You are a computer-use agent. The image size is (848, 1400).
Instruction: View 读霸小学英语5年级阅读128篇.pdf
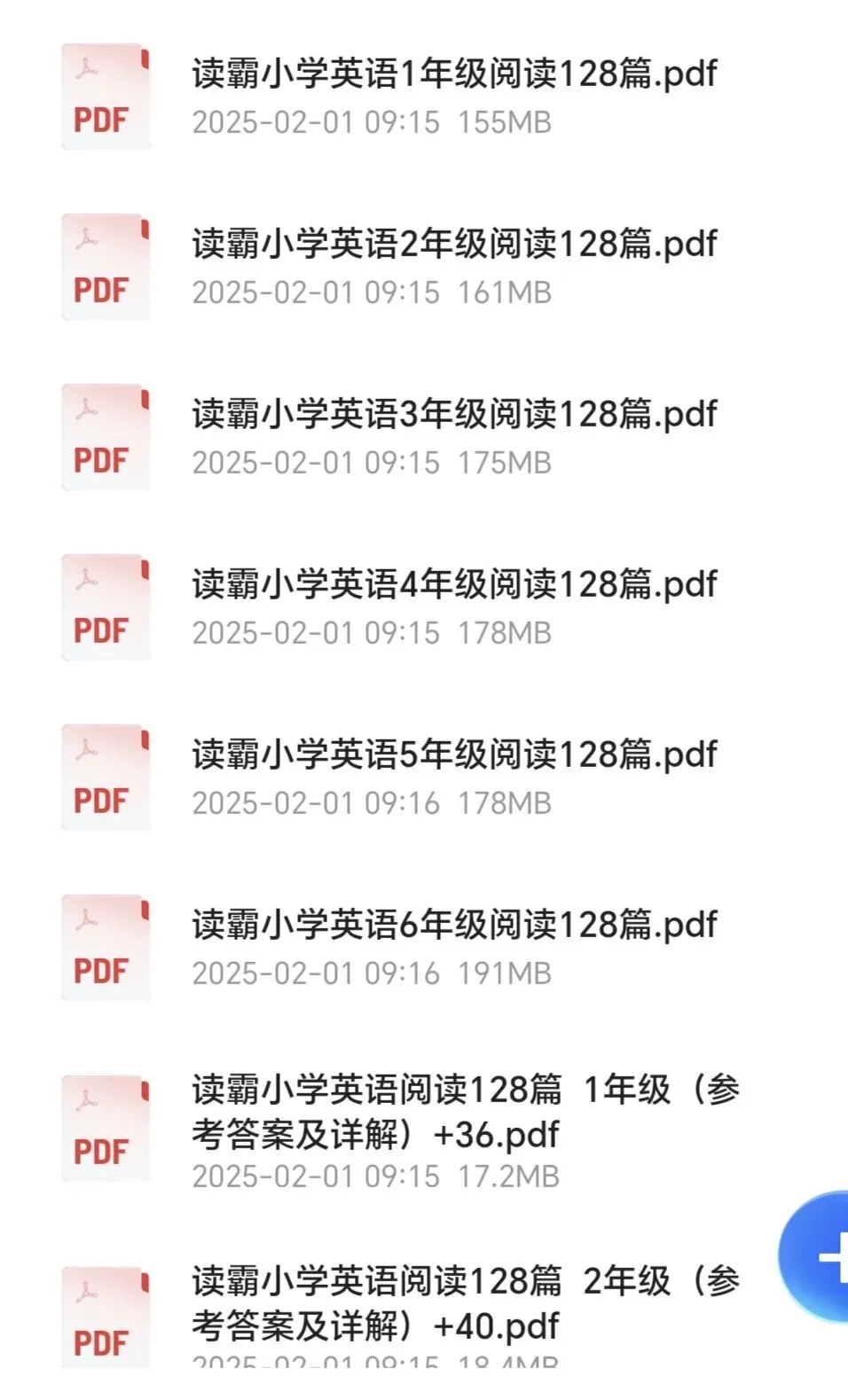[x=424, y=777]
